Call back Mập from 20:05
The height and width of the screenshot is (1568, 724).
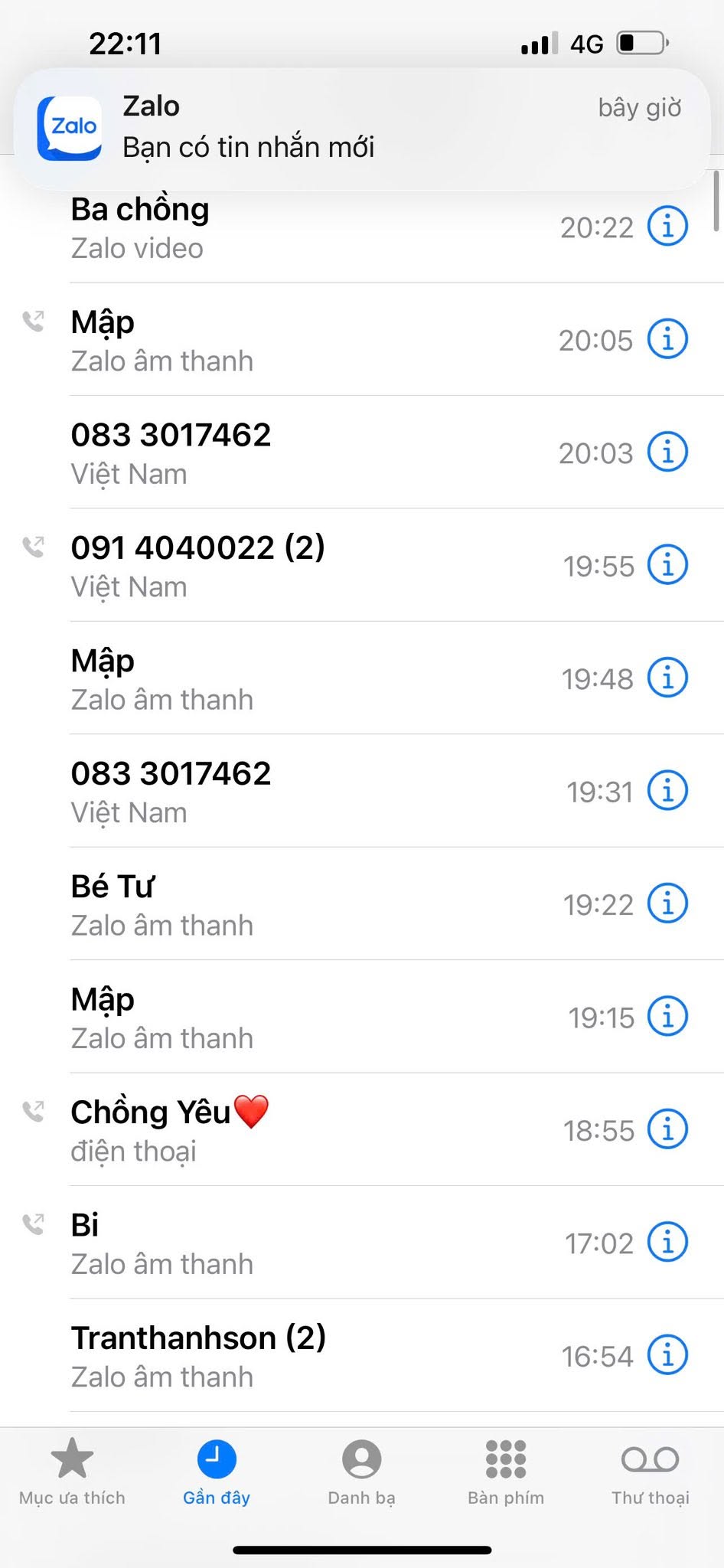(x=362, y=340)
